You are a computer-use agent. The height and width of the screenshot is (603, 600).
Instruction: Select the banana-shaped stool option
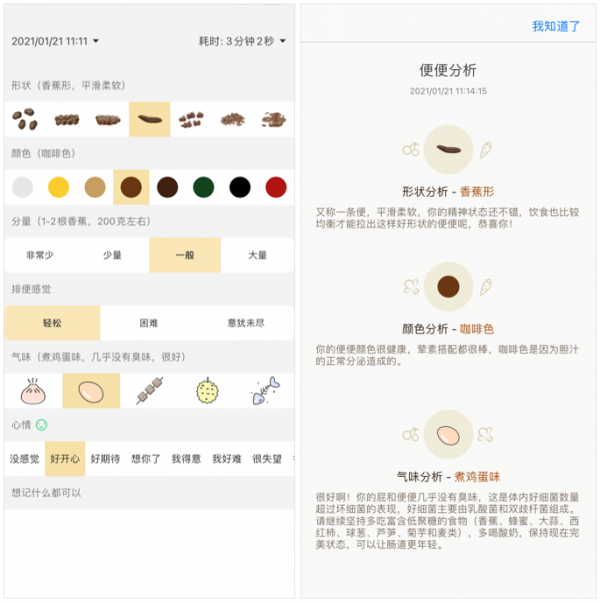coord(149,120)
